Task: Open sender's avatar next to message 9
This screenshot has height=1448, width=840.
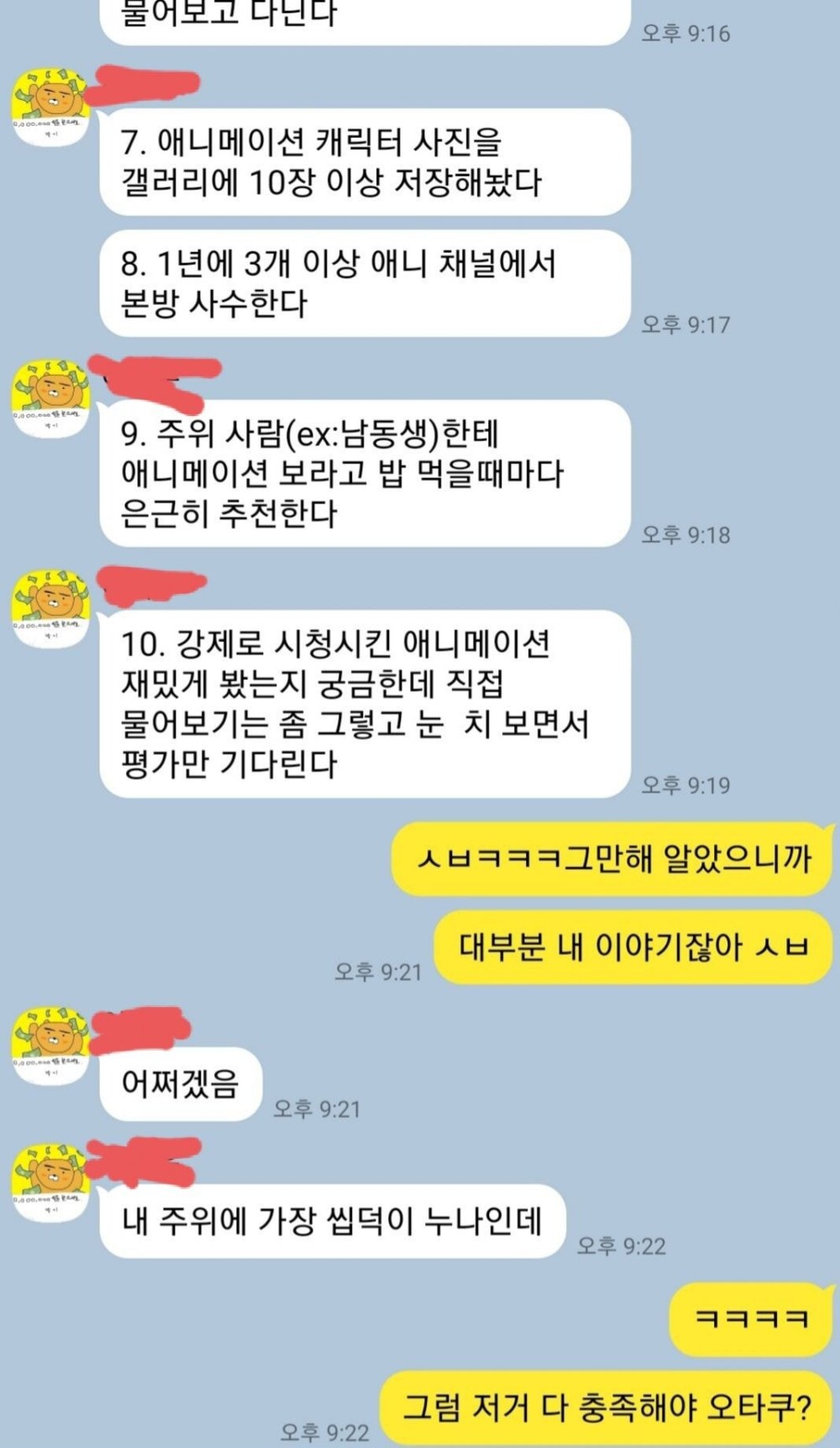Action: [50, 398]
